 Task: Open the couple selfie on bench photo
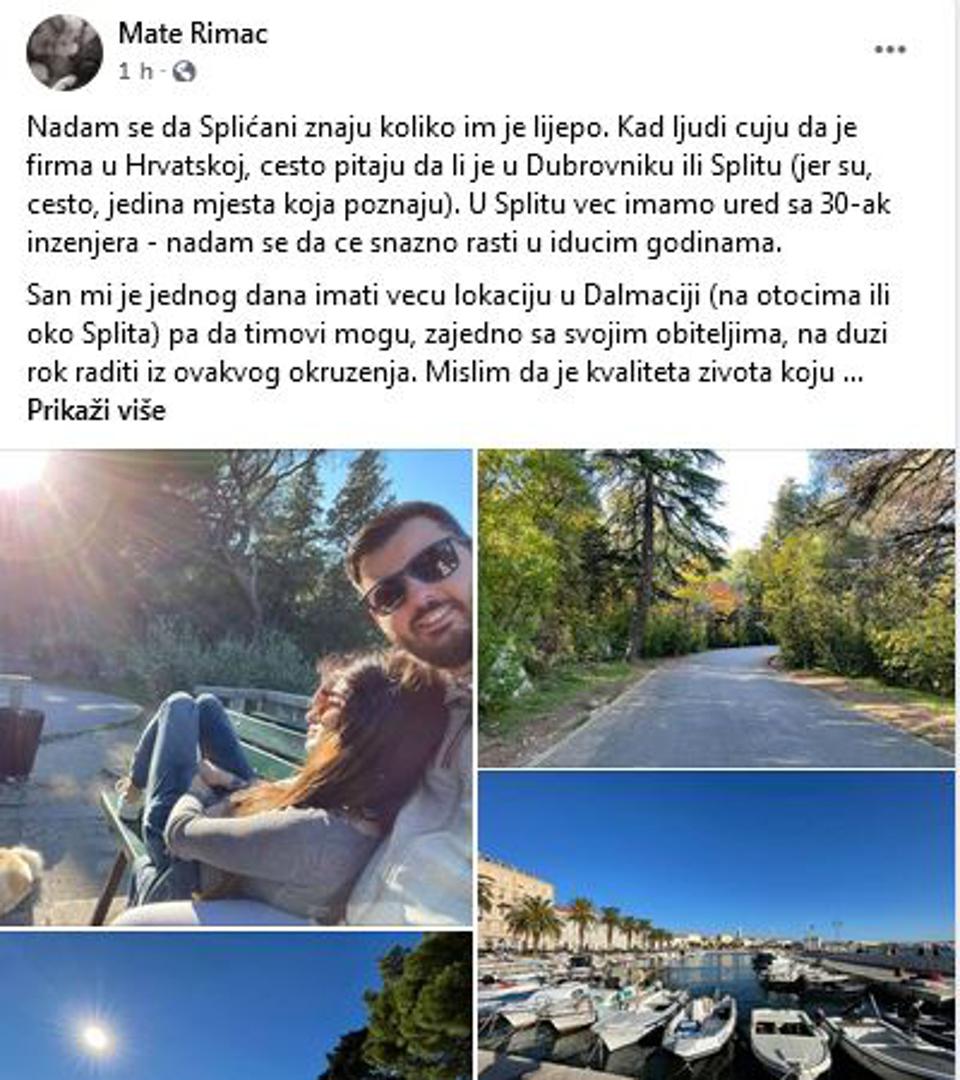pyautogui.click(x=236, y=688)
